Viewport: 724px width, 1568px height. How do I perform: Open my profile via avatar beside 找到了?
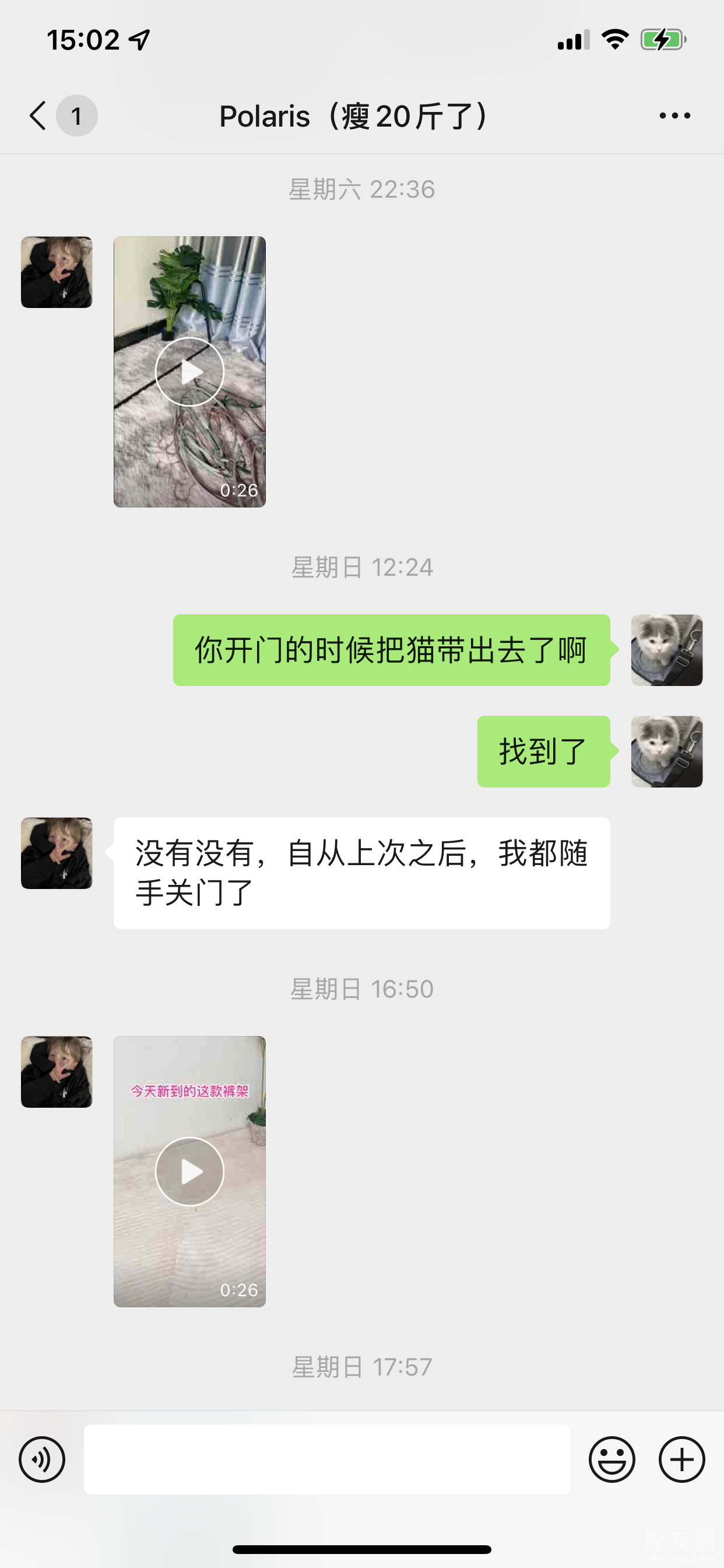click(666, 751)
